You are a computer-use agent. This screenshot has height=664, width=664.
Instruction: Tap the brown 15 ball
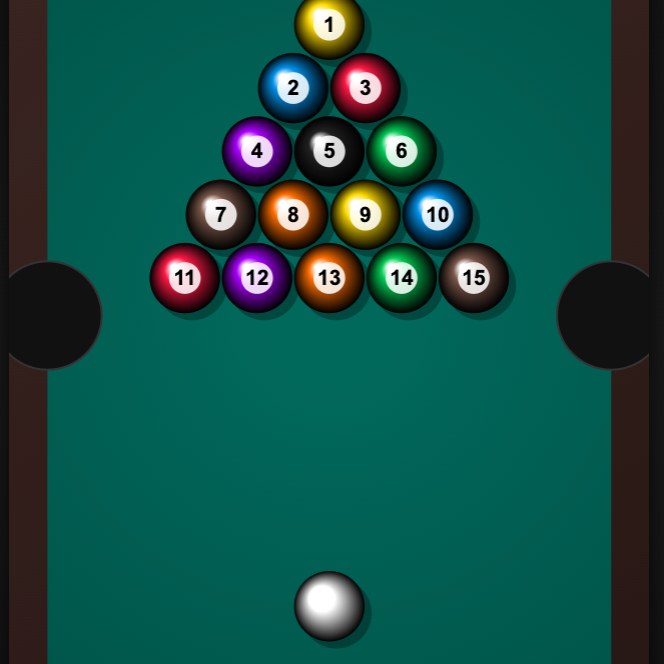[x=474, y=278]
